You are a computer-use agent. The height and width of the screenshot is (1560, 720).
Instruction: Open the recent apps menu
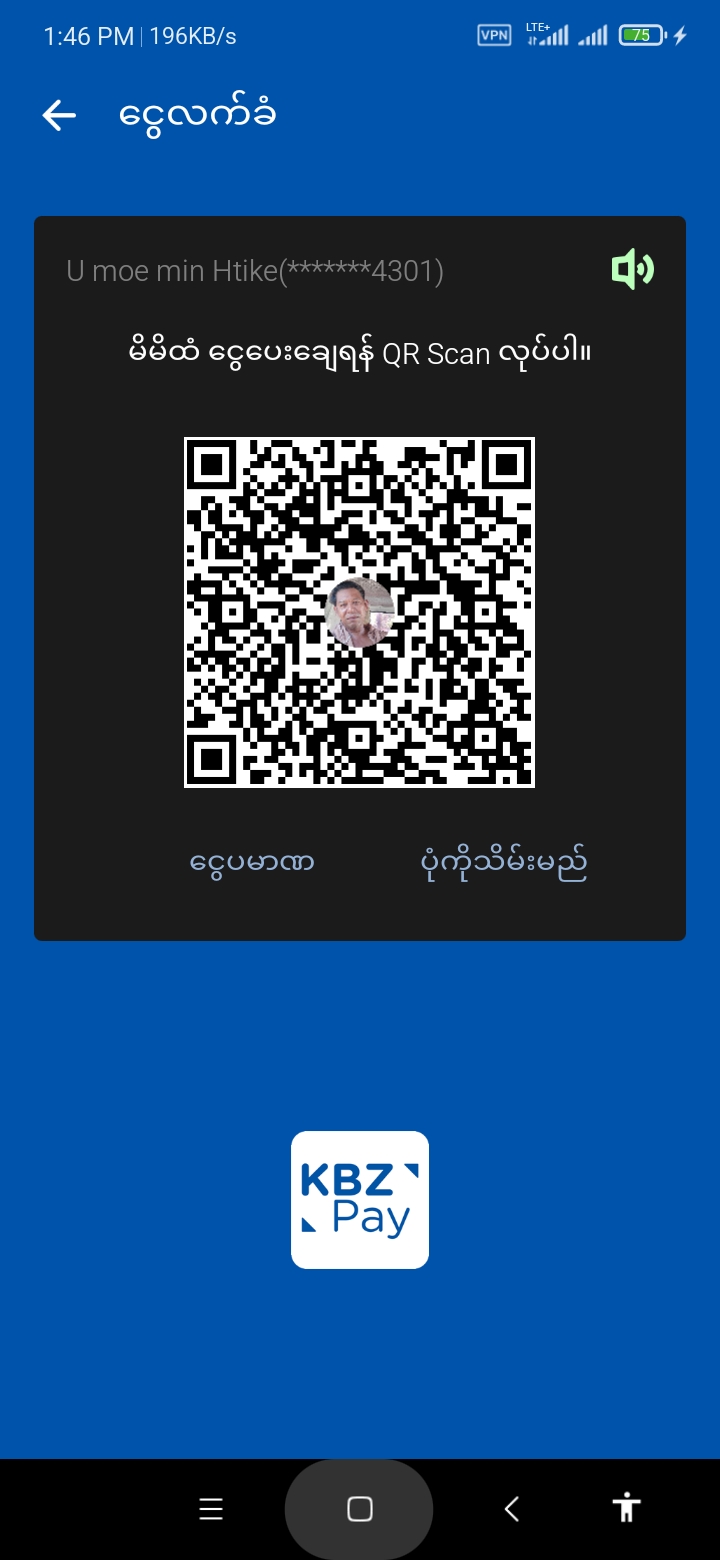tap(211, 1509)
